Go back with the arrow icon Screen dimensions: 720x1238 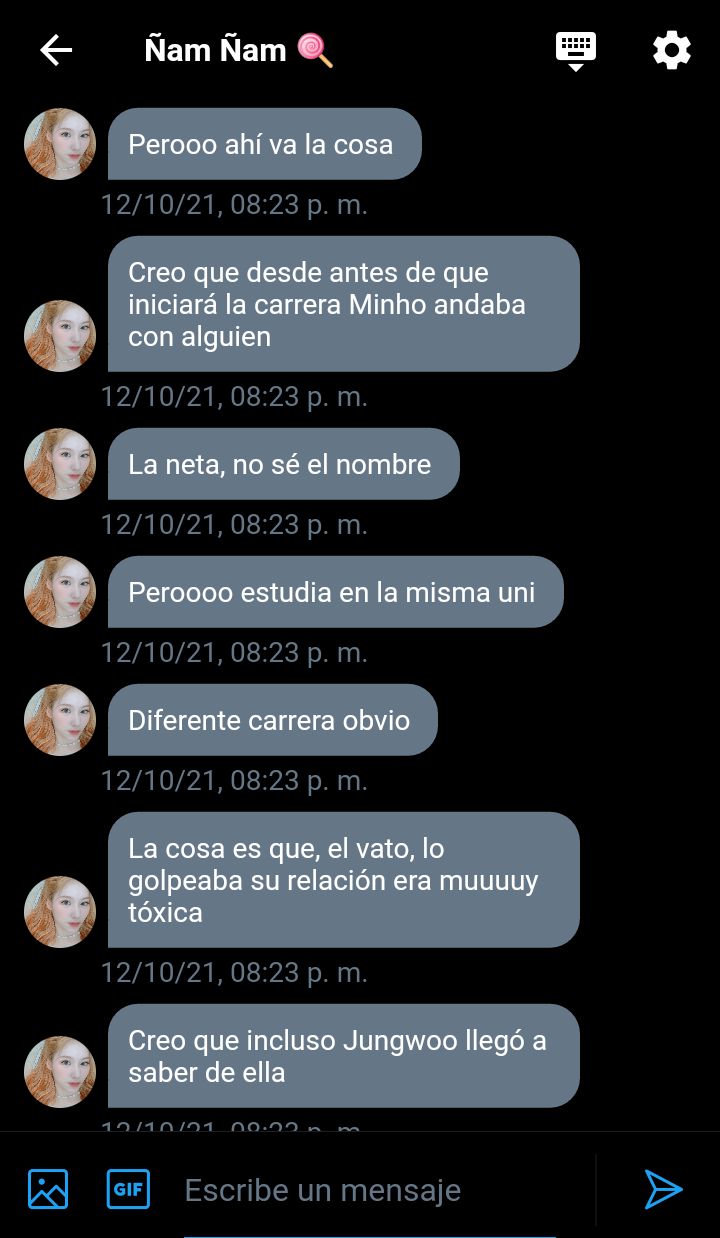[56, 50]
